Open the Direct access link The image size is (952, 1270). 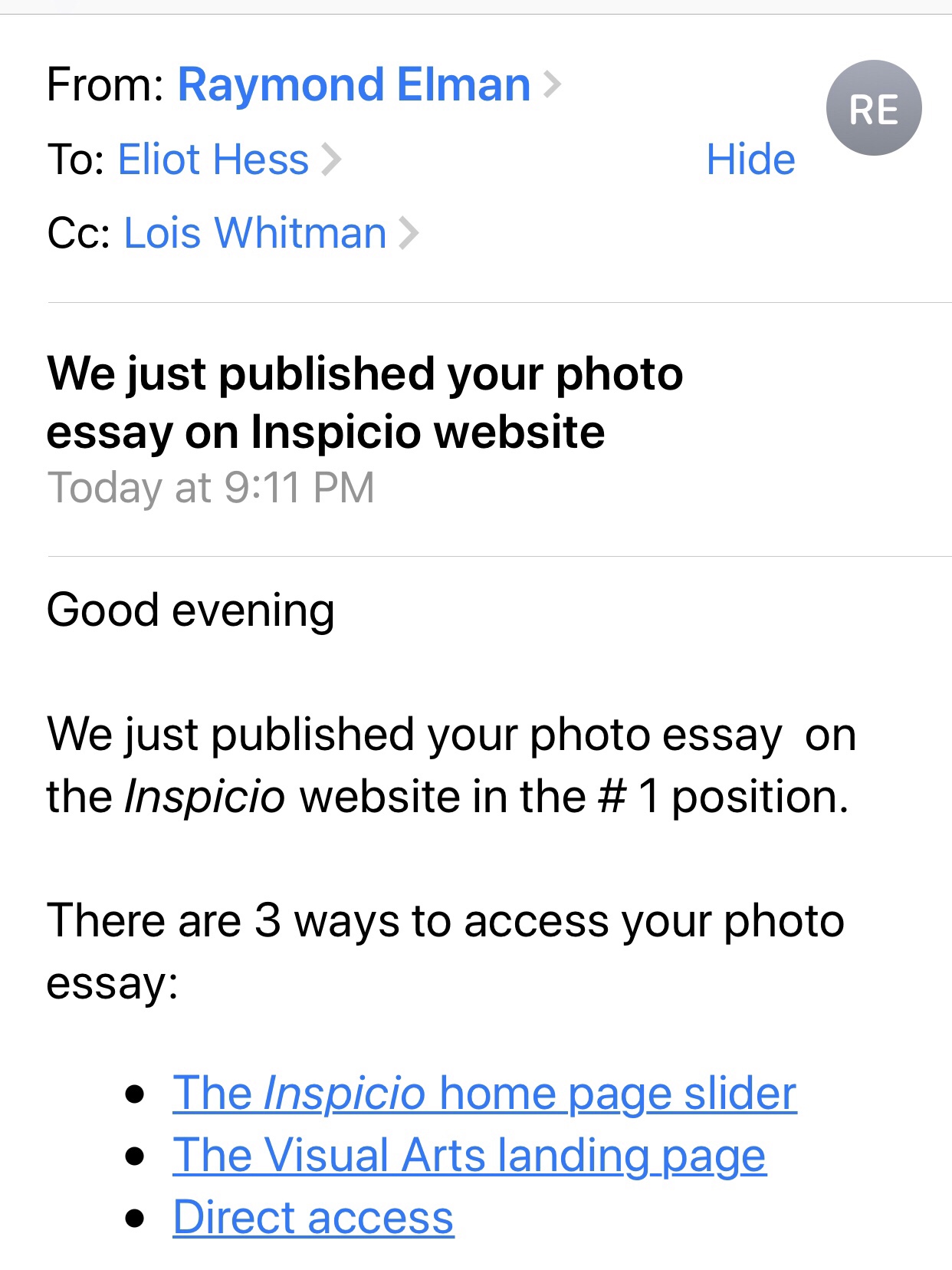[313, 1217]
